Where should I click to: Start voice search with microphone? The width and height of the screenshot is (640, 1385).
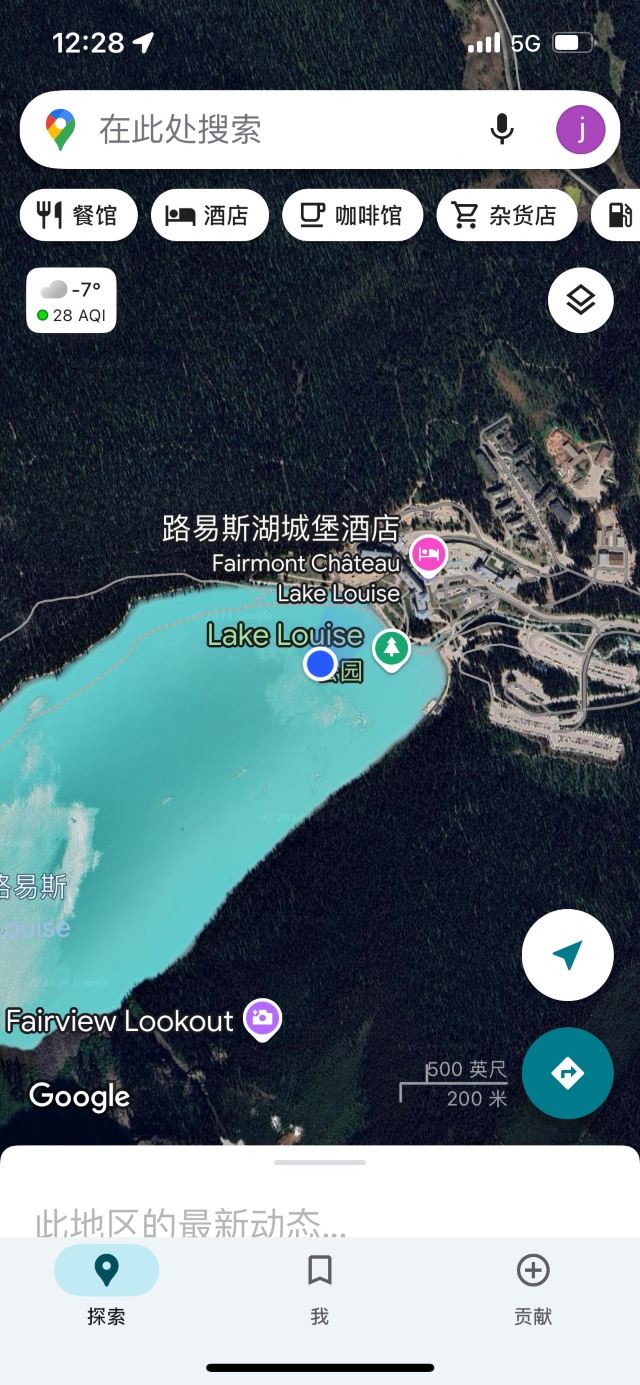click(502, 129)
